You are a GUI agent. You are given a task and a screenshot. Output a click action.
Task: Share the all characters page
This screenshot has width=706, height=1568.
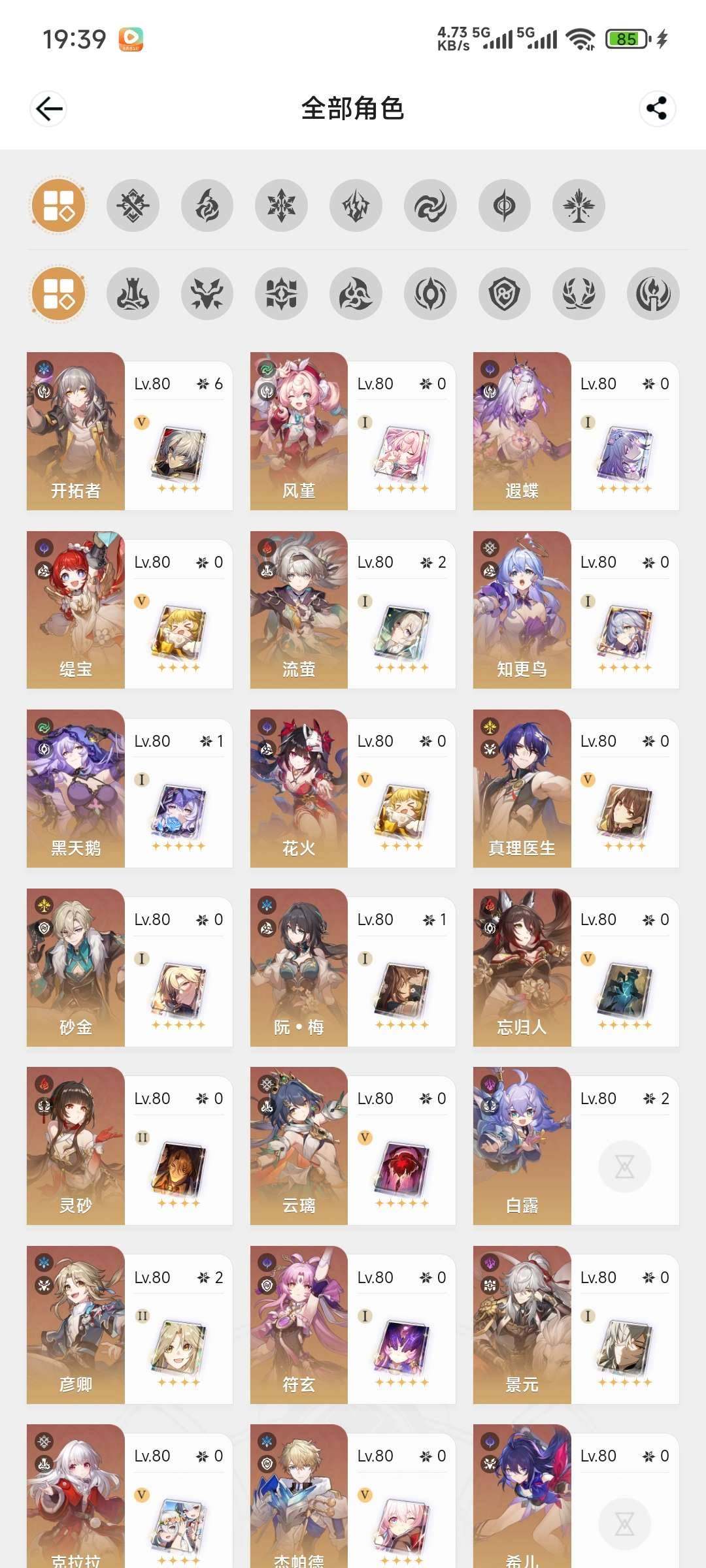click(656, 108)
